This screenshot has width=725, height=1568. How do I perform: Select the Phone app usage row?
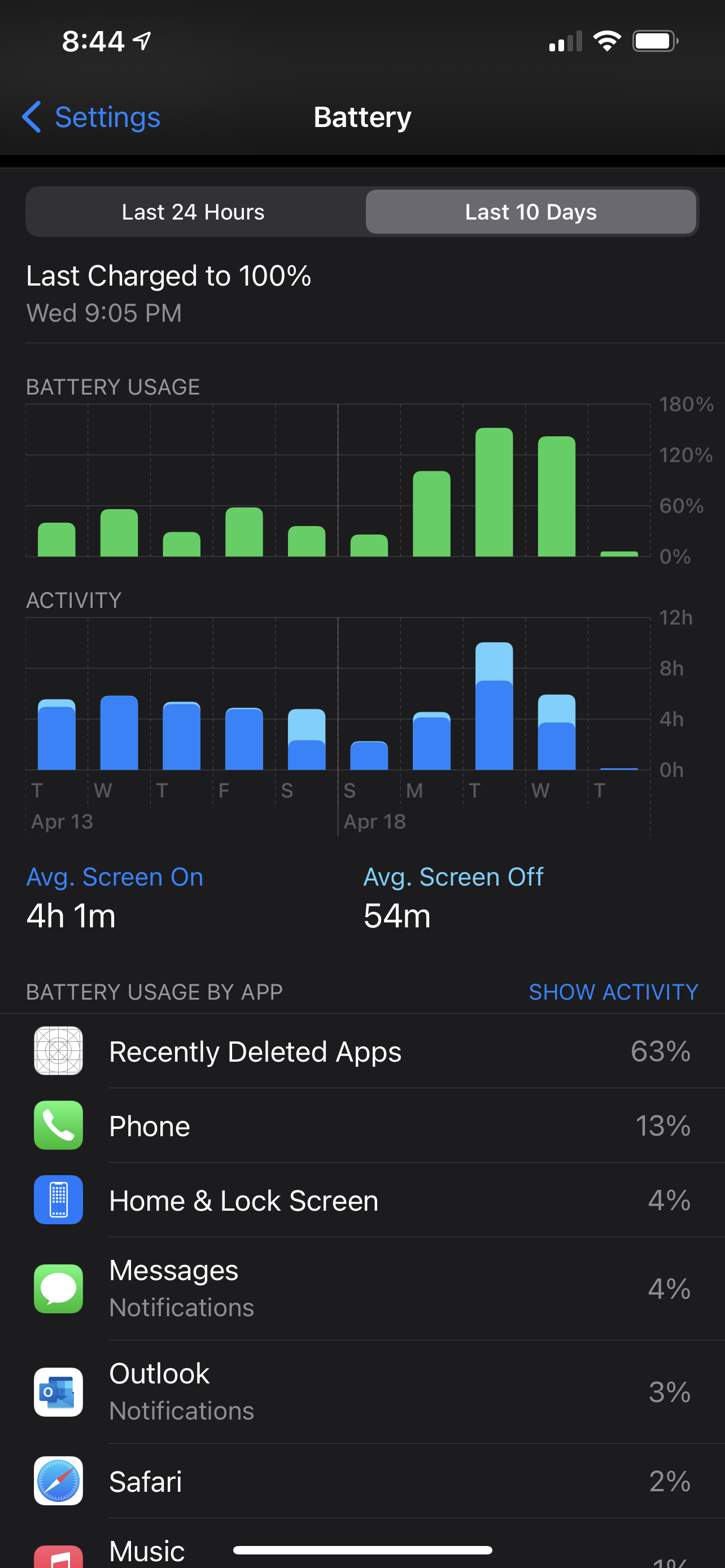pyautogui.click(x=362, y=1125)
